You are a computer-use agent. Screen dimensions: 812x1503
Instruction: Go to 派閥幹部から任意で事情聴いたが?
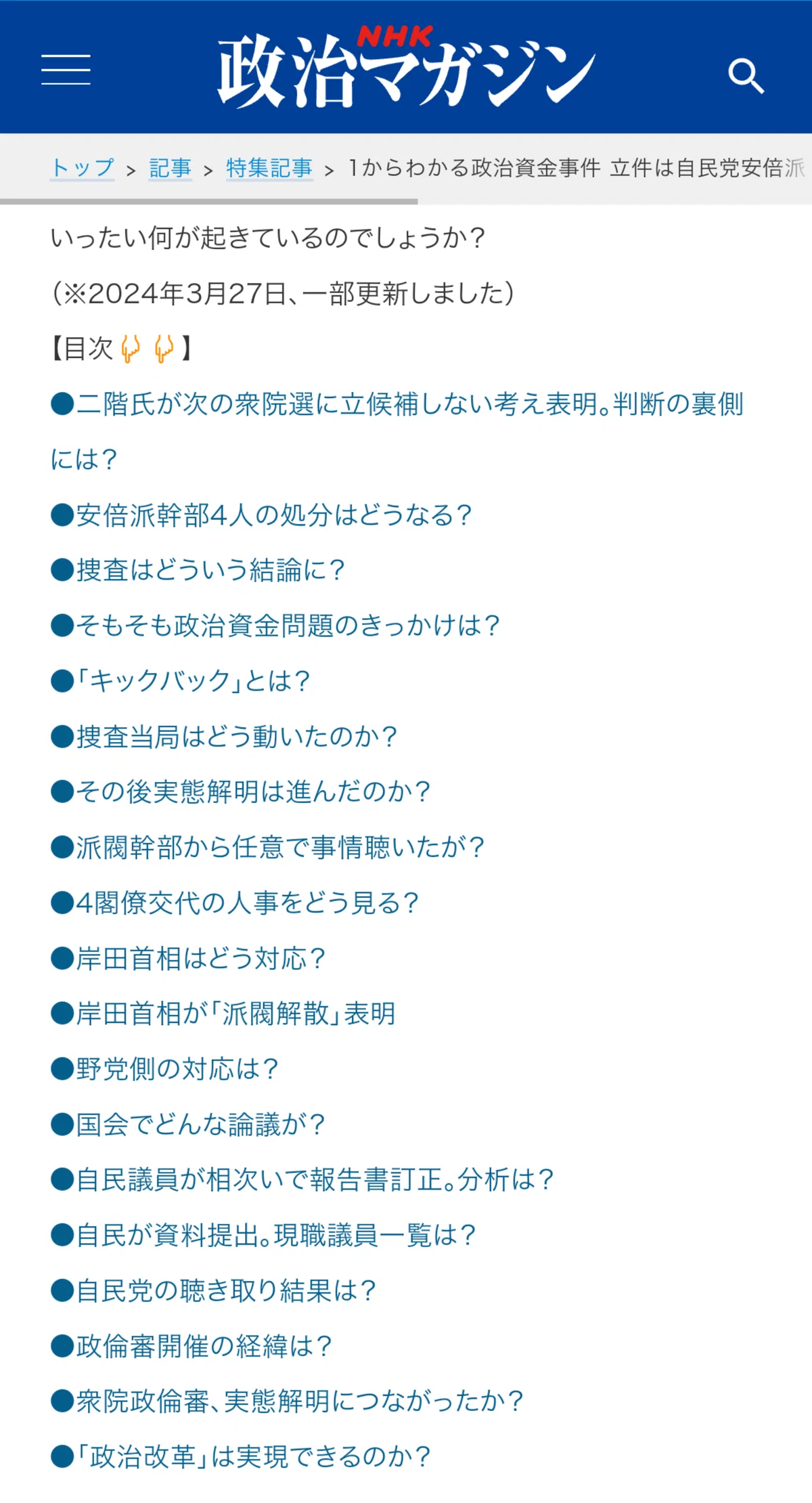(268, 847)
